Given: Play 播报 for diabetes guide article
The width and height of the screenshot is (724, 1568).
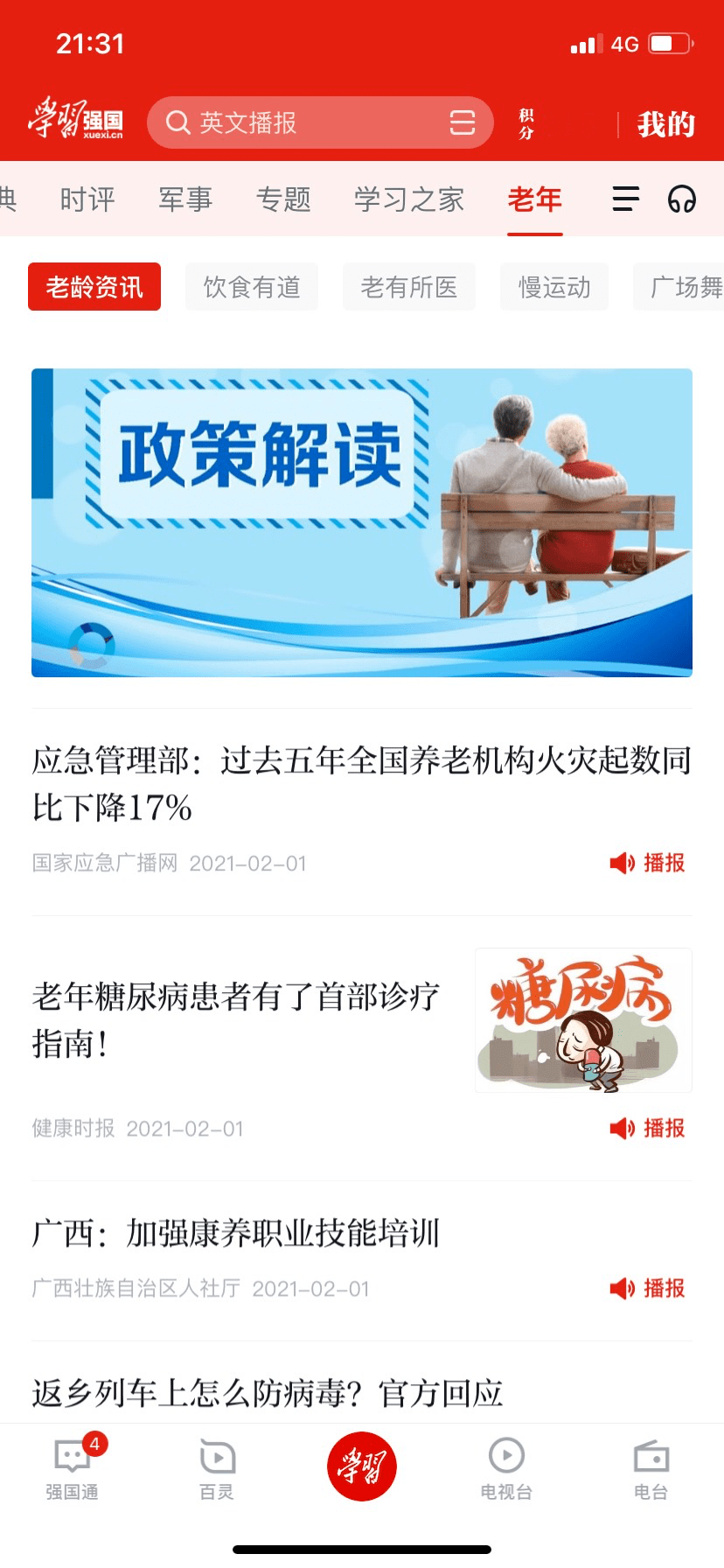Looking at the screenshot, I should click(647, 1129).
